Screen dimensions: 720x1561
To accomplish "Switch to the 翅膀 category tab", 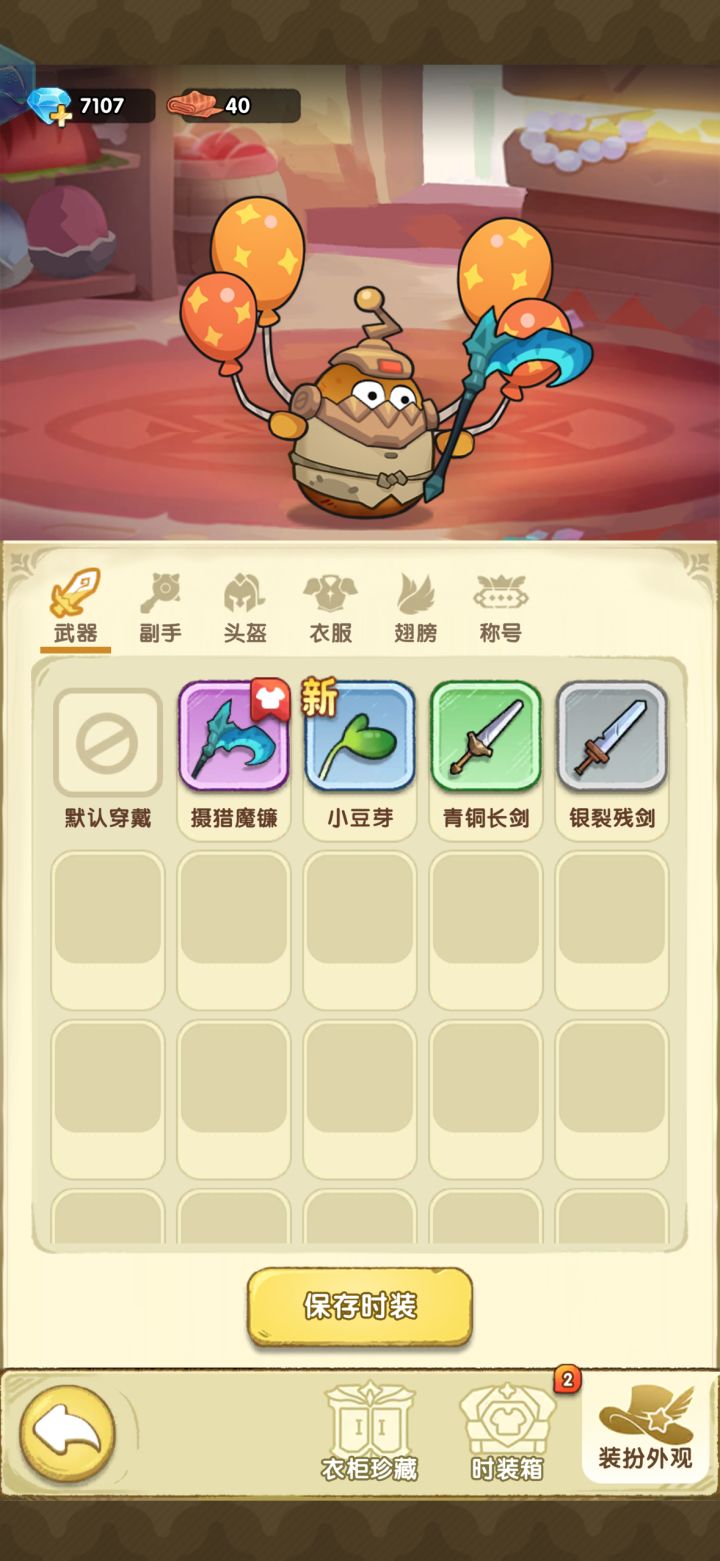I will click(x=415, y=608).
